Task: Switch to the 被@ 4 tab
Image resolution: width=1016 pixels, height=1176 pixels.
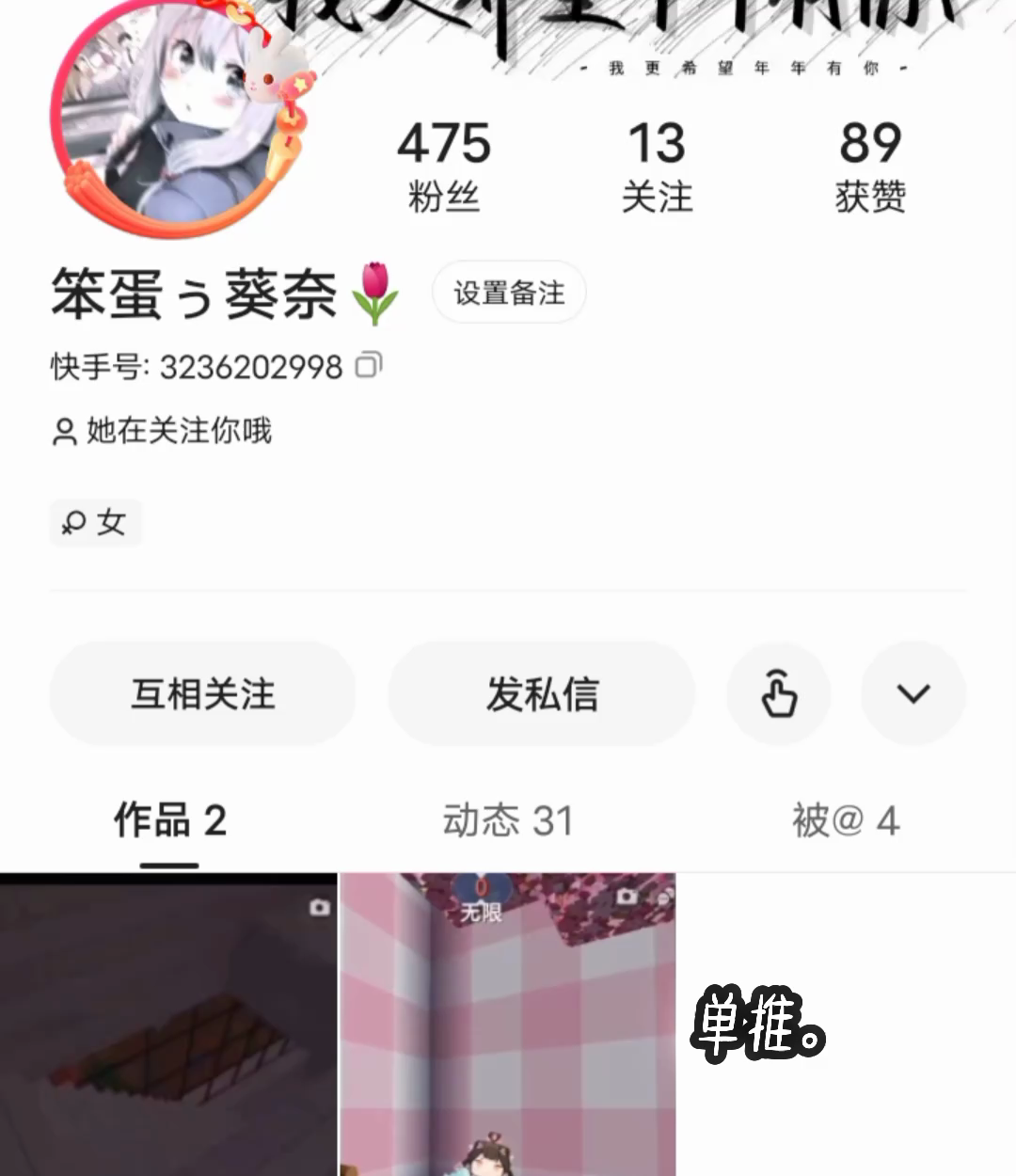Action: point(846,821)
